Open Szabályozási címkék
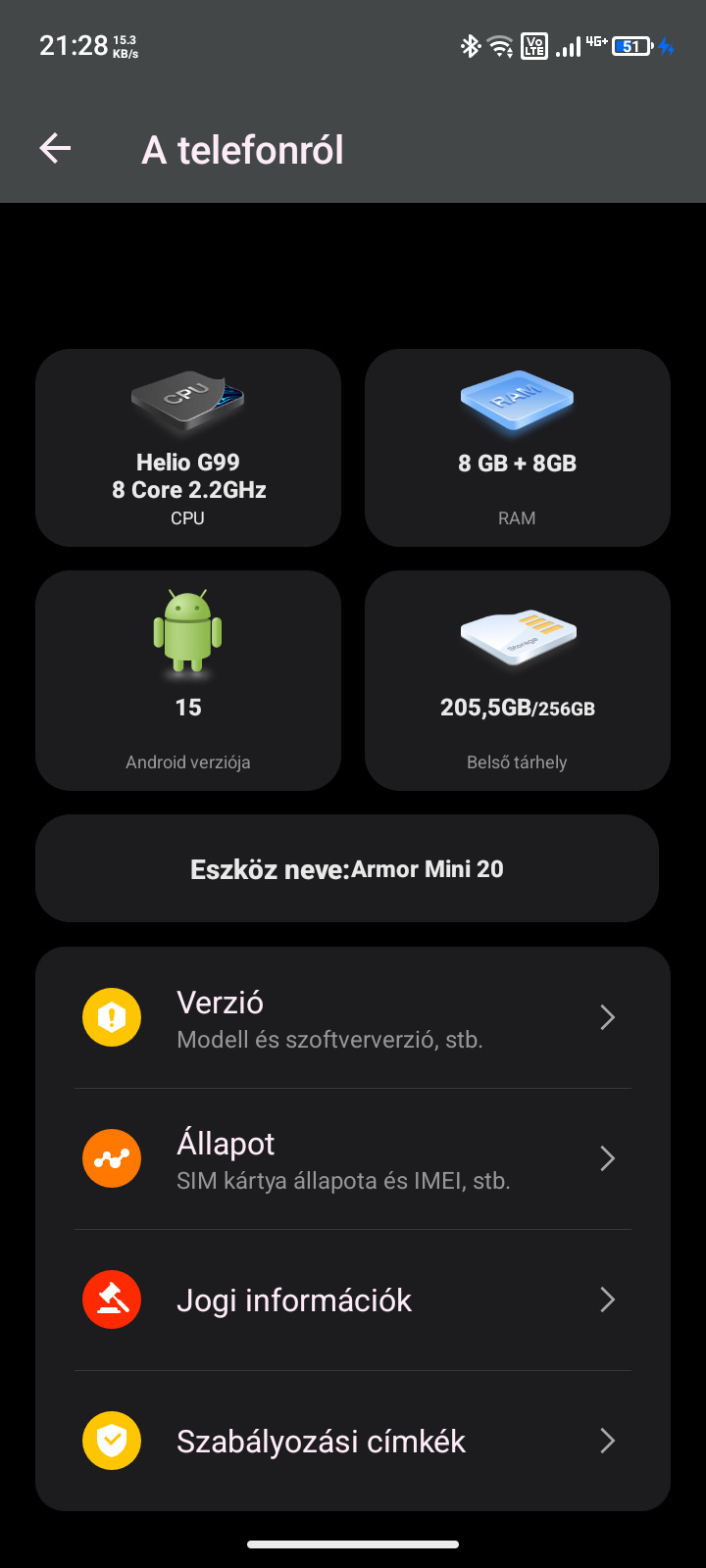 [353, 1442]
